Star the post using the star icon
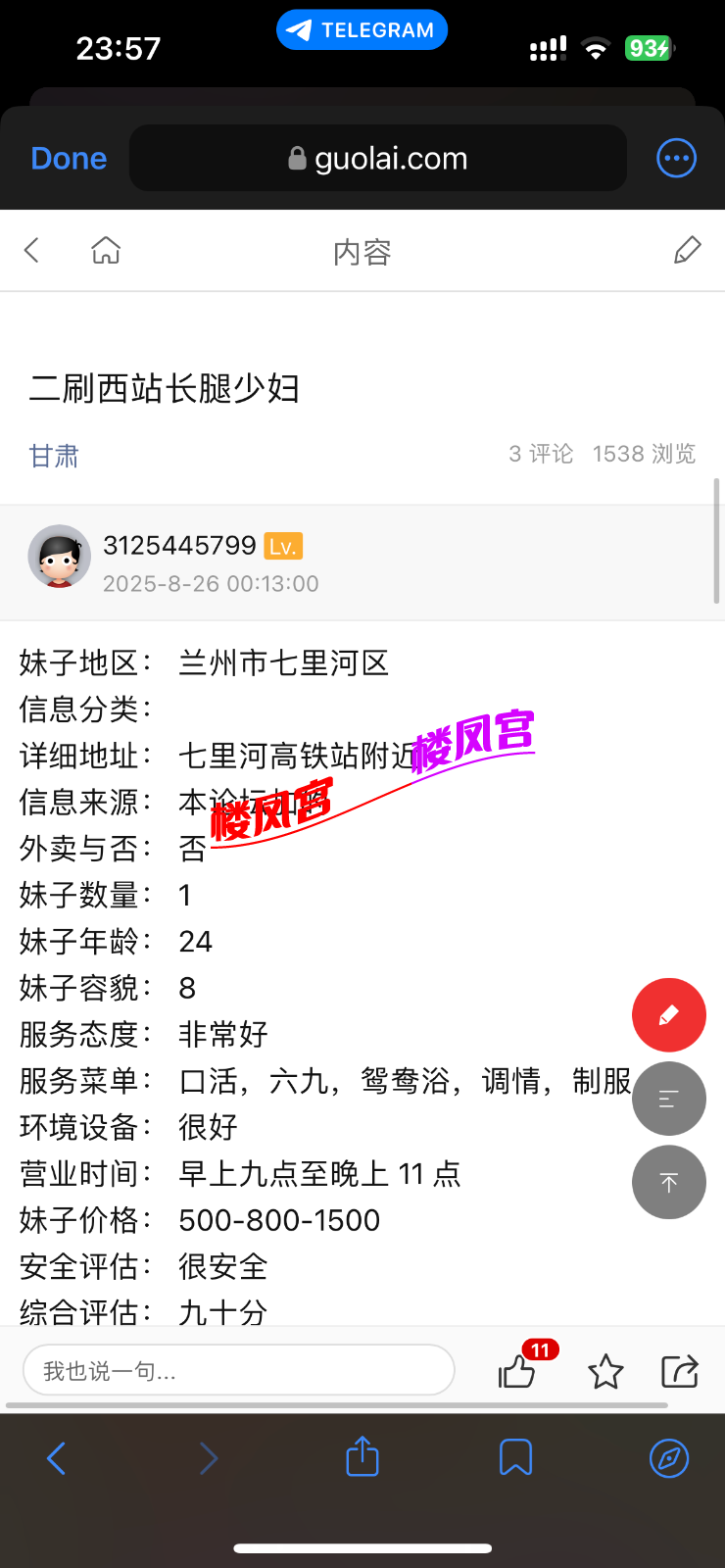This screenshot has width=725, height=1568. pyautogui.click(x=605, y=1371)
